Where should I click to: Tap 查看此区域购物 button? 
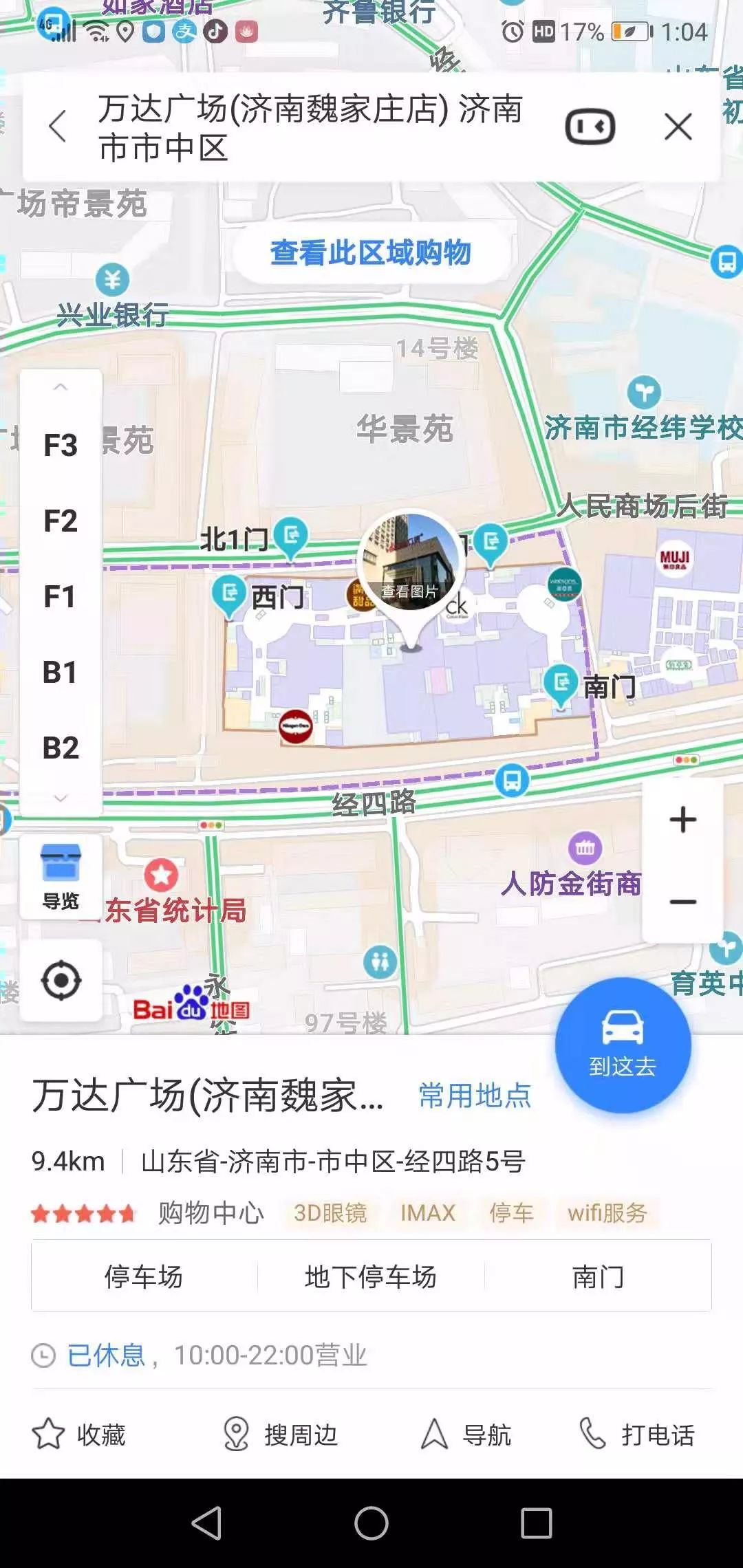(371, 252)
